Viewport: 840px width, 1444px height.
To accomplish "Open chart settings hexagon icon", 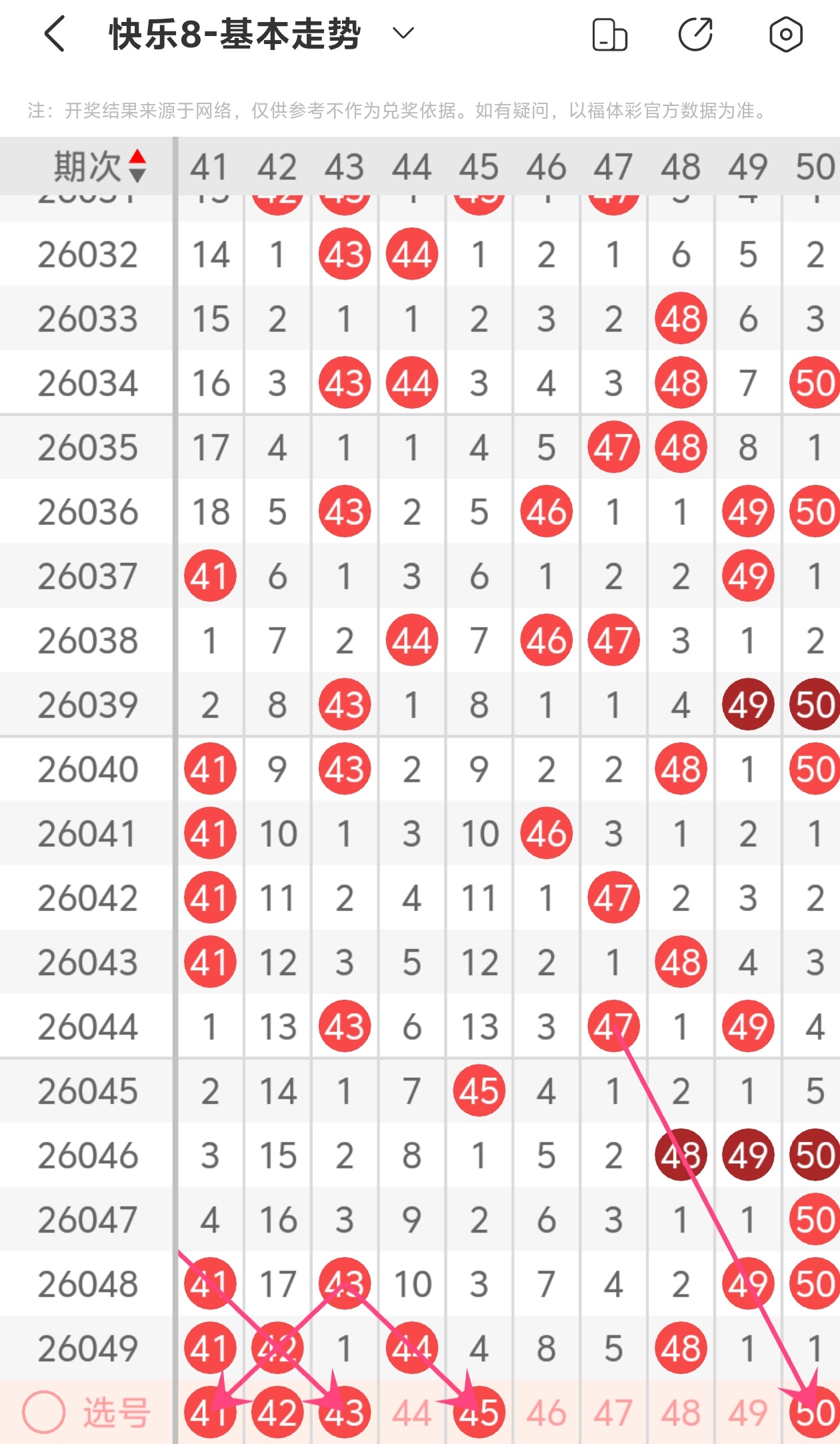I will coord(785,35).
